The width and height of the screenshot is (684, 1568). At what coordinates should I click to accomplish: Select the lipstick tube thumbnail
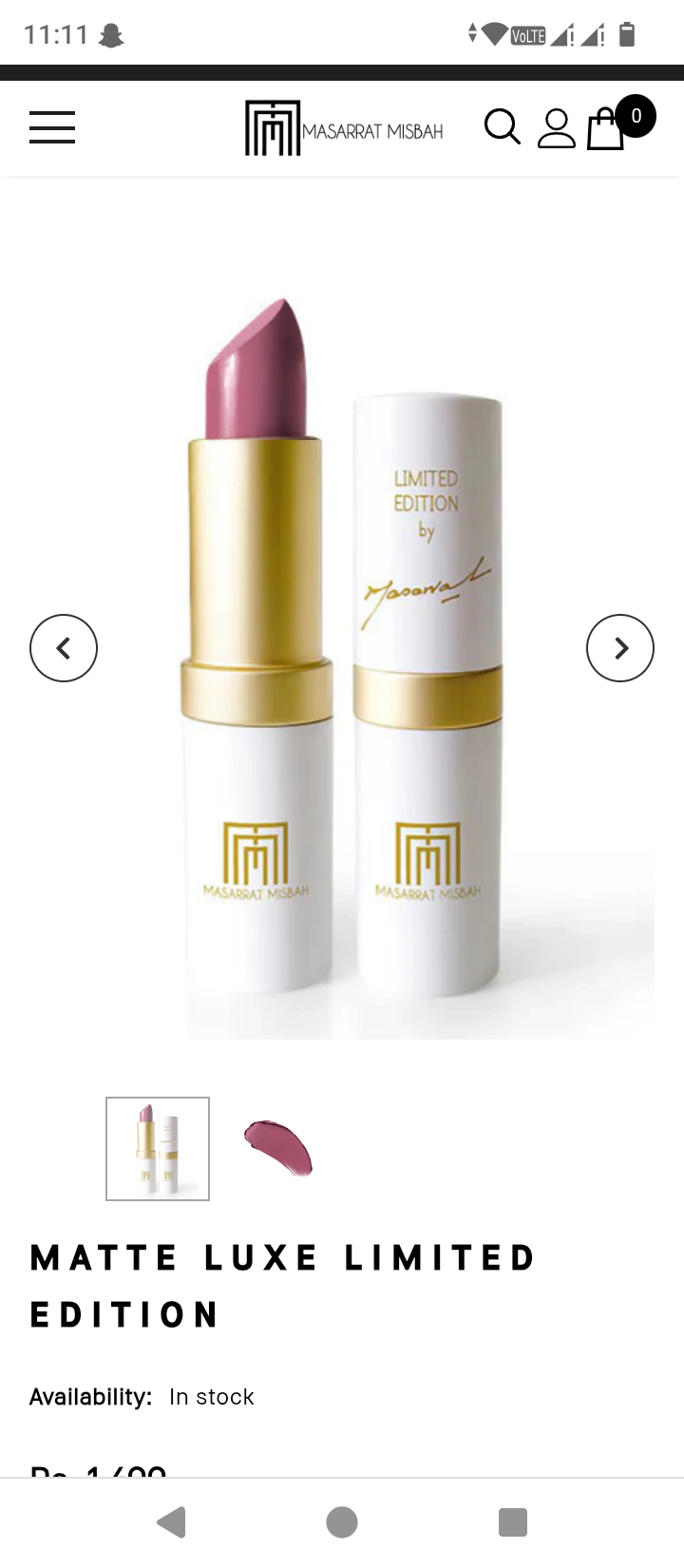point(158,1149)
